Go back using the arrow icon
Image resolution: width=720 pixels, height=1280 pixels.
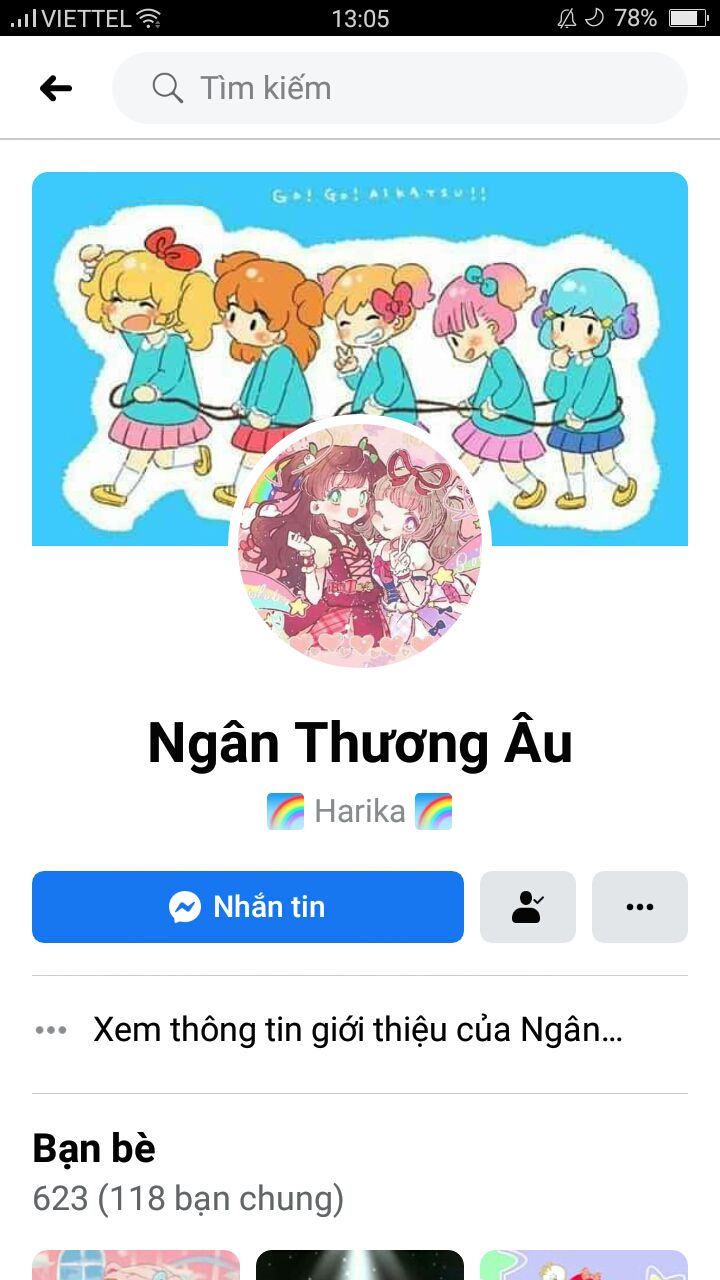click(x=56, y=89)
